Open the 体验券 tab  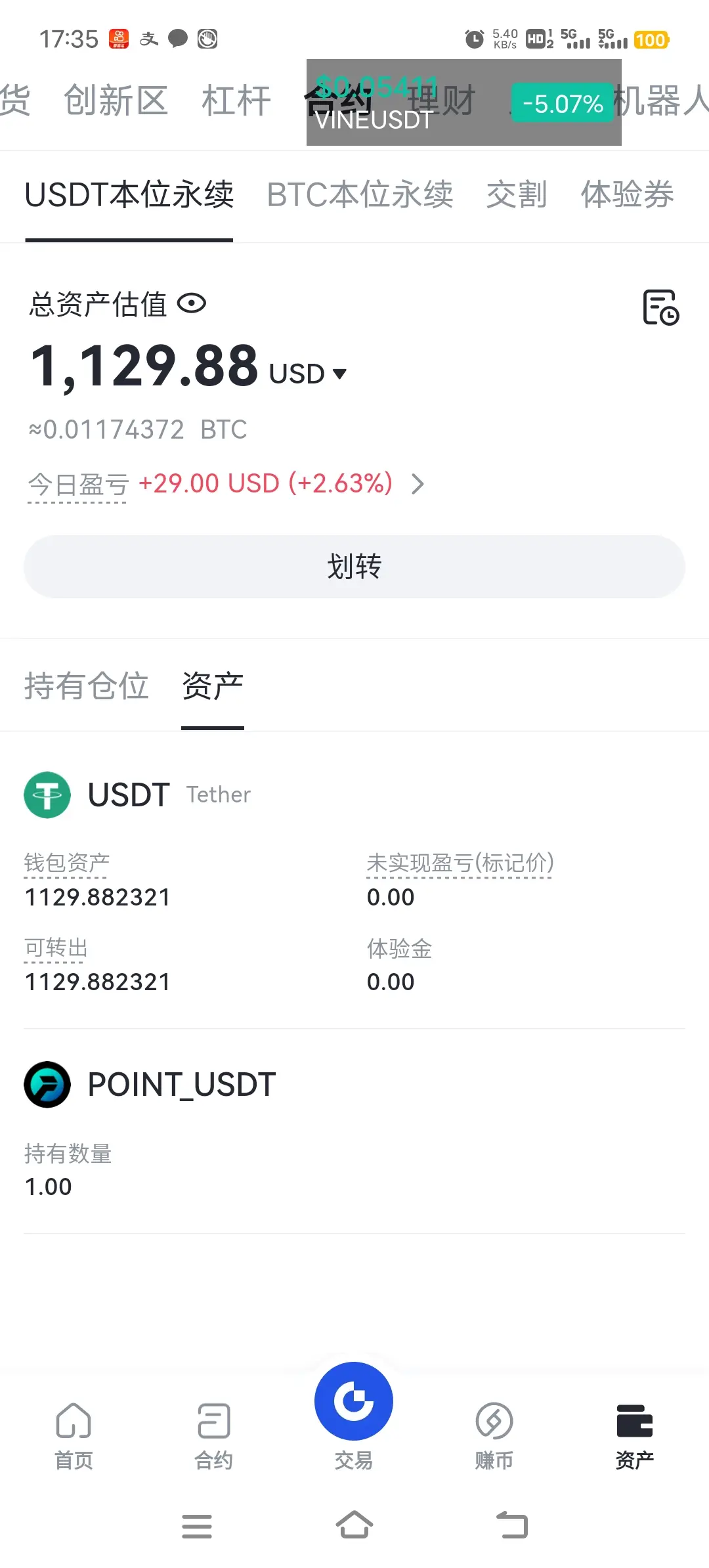(x=628, y=194)
